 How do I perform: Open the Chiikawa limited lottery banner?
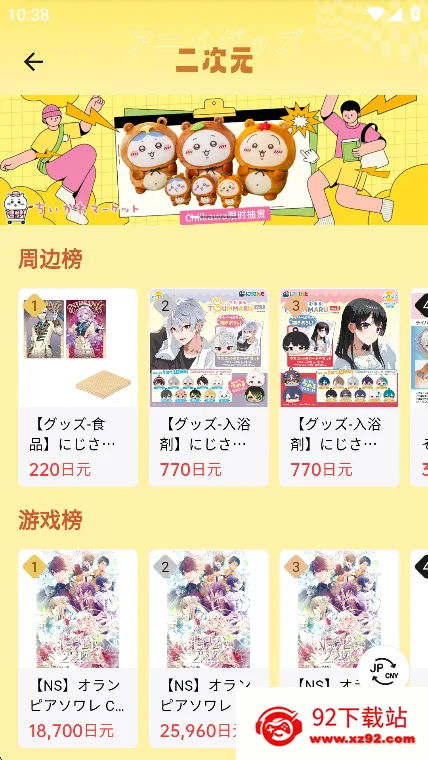point(214,160)
